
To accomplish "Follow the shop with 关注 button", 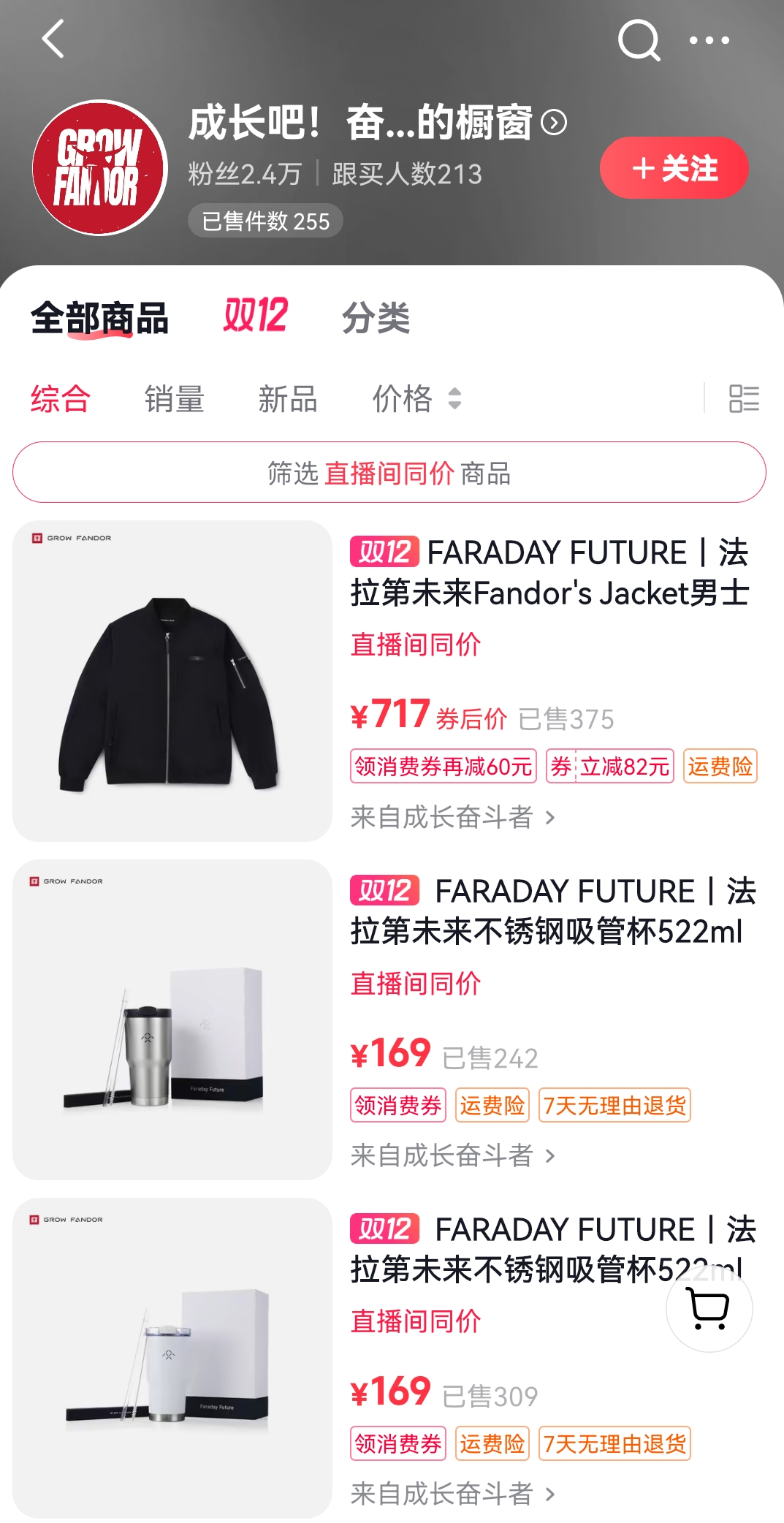I will coord(674,168).
